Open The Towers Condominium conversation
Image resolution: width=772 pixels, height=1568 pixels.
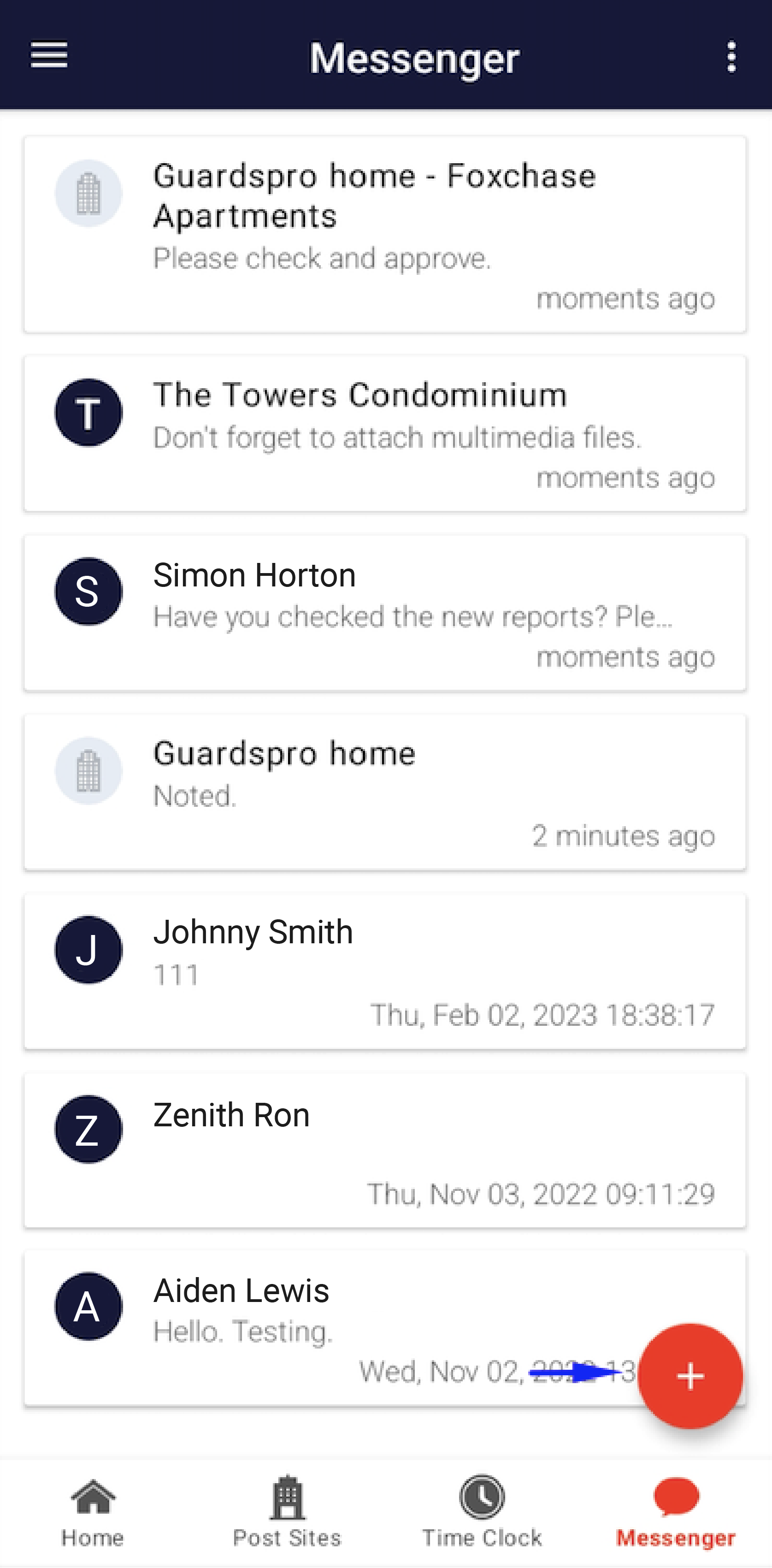coord(384,433)
